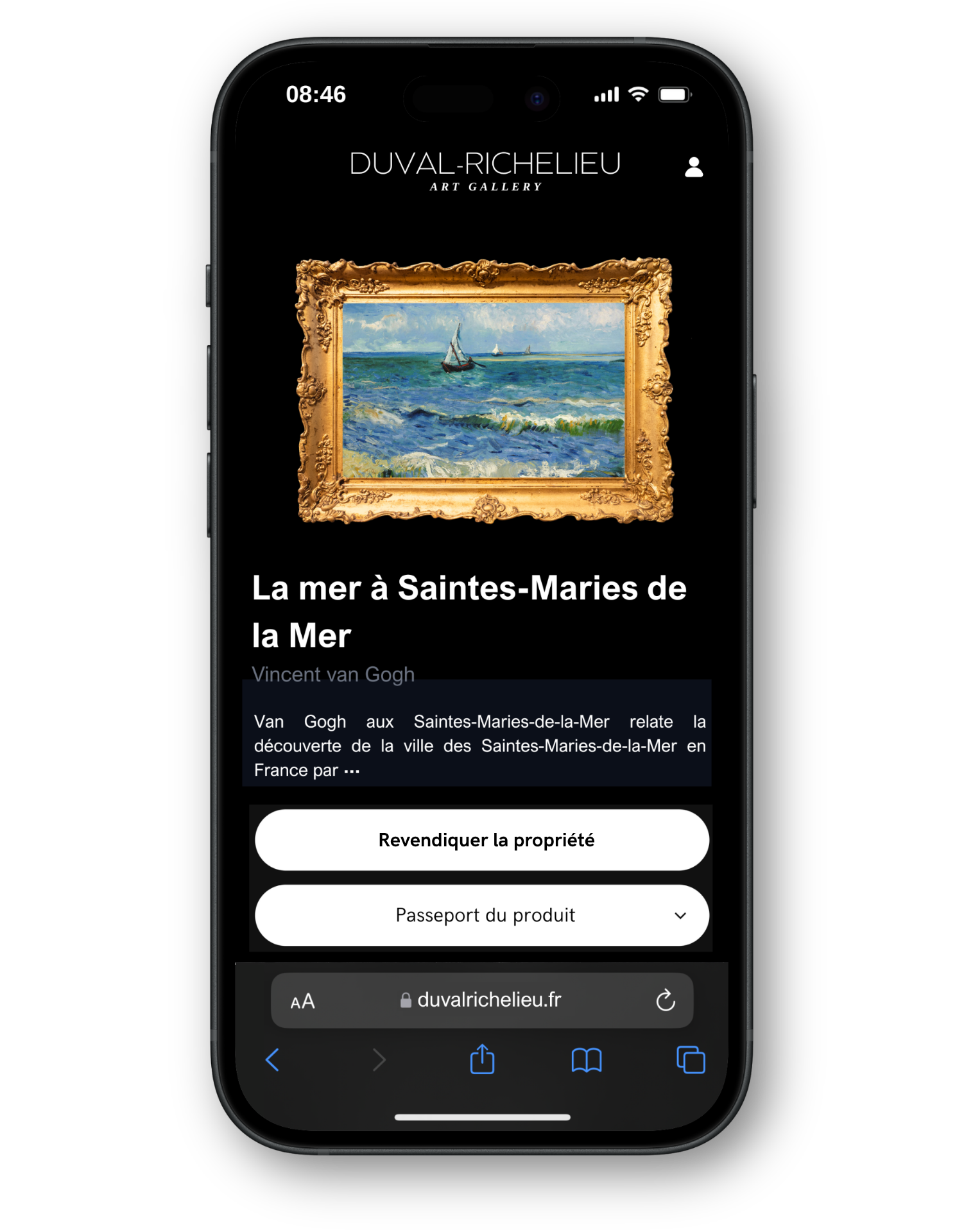Expand the Passeport du produit dropdown
This screenshot has height=1232, width=973.
click(x=482, y=915)
